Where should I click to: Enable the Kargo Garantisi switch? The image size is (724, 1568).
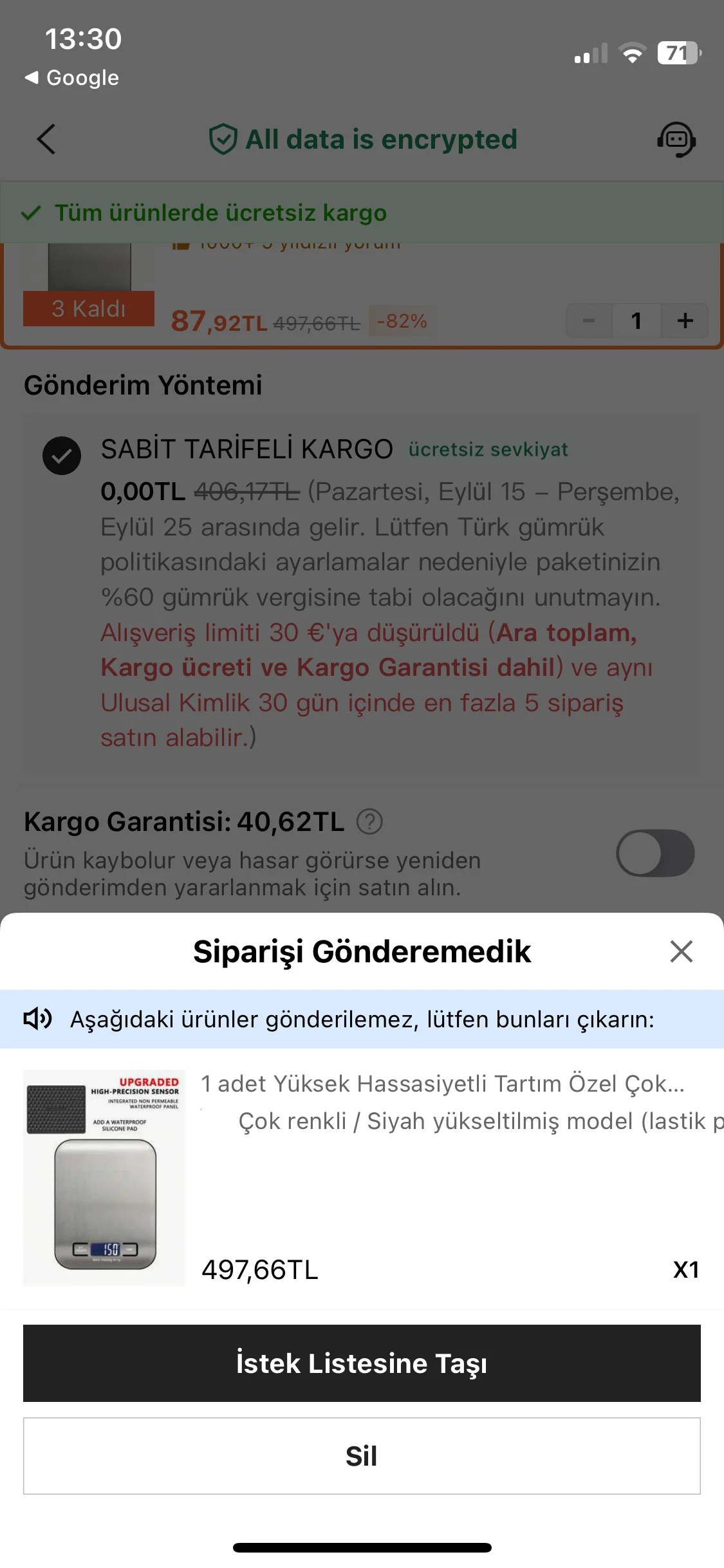(655, 854)
